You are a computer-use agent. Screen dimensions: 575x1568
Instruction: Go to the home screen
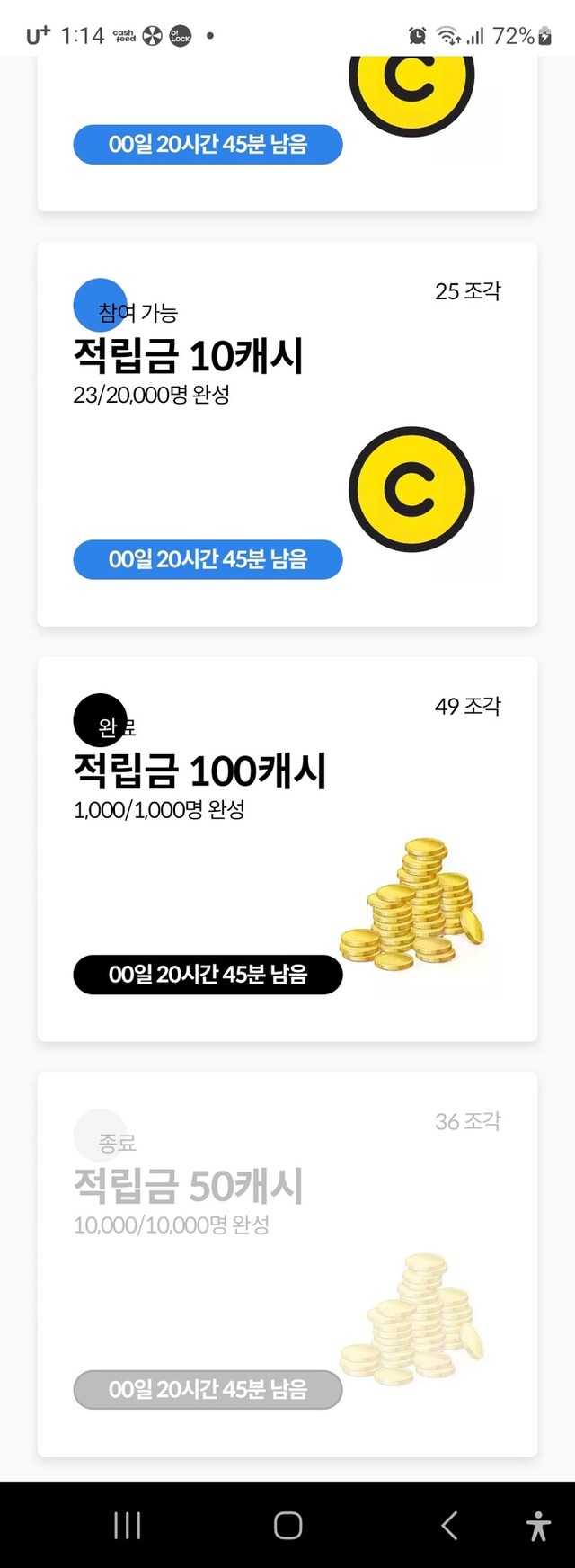tap(287, 1525)
